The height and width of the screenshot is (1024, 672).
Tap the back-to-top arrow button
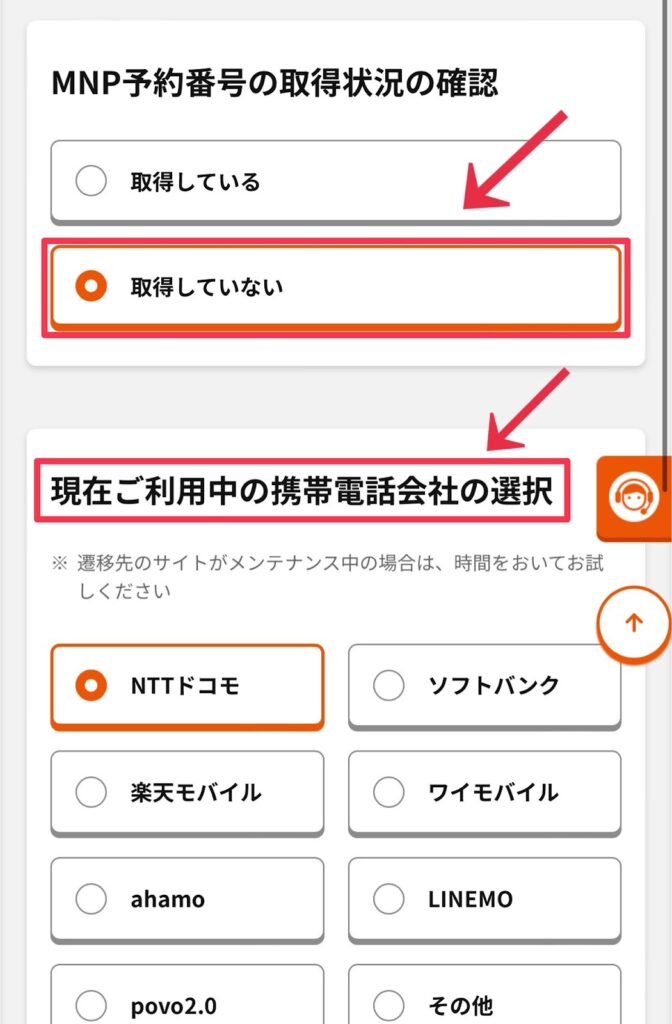click(x=633, y=622)
